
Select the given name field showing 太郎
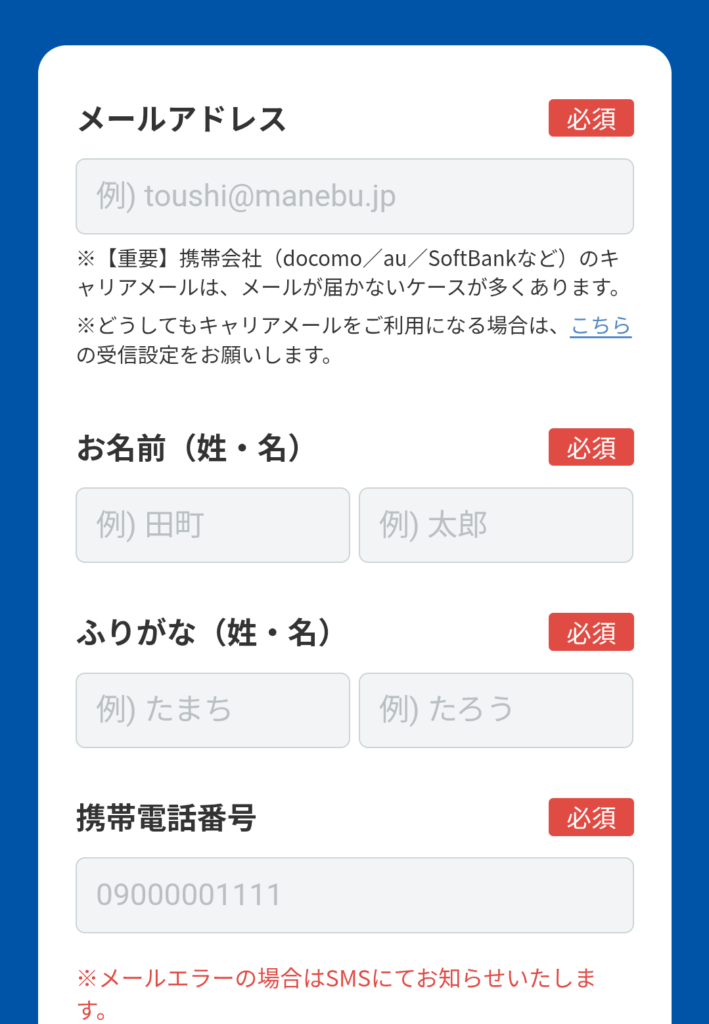coord(496,525)
